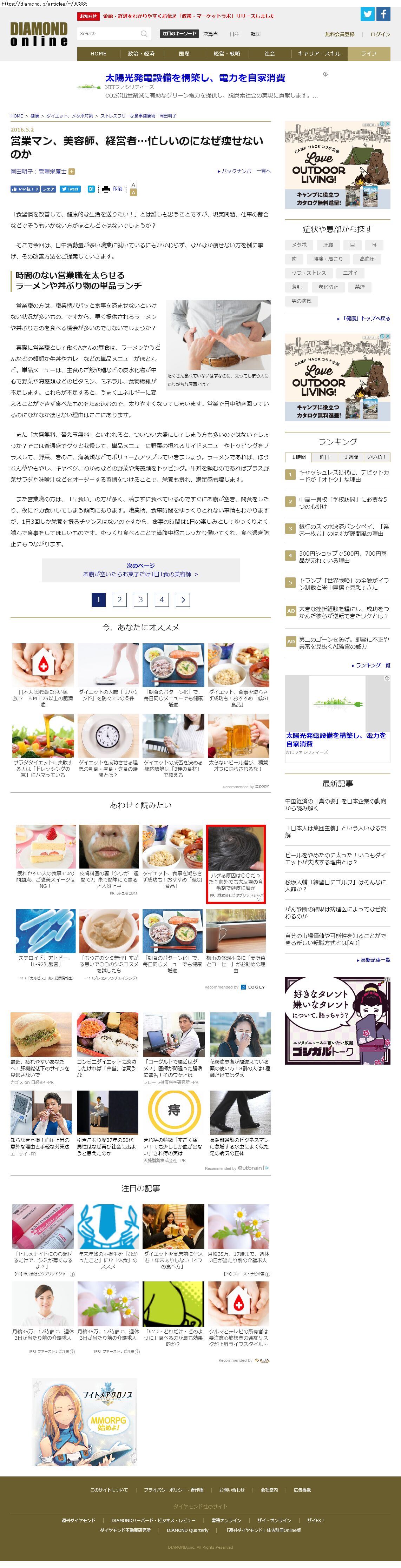
Task: Switch ranking to 1週間 tab
Action: (351, 456)
